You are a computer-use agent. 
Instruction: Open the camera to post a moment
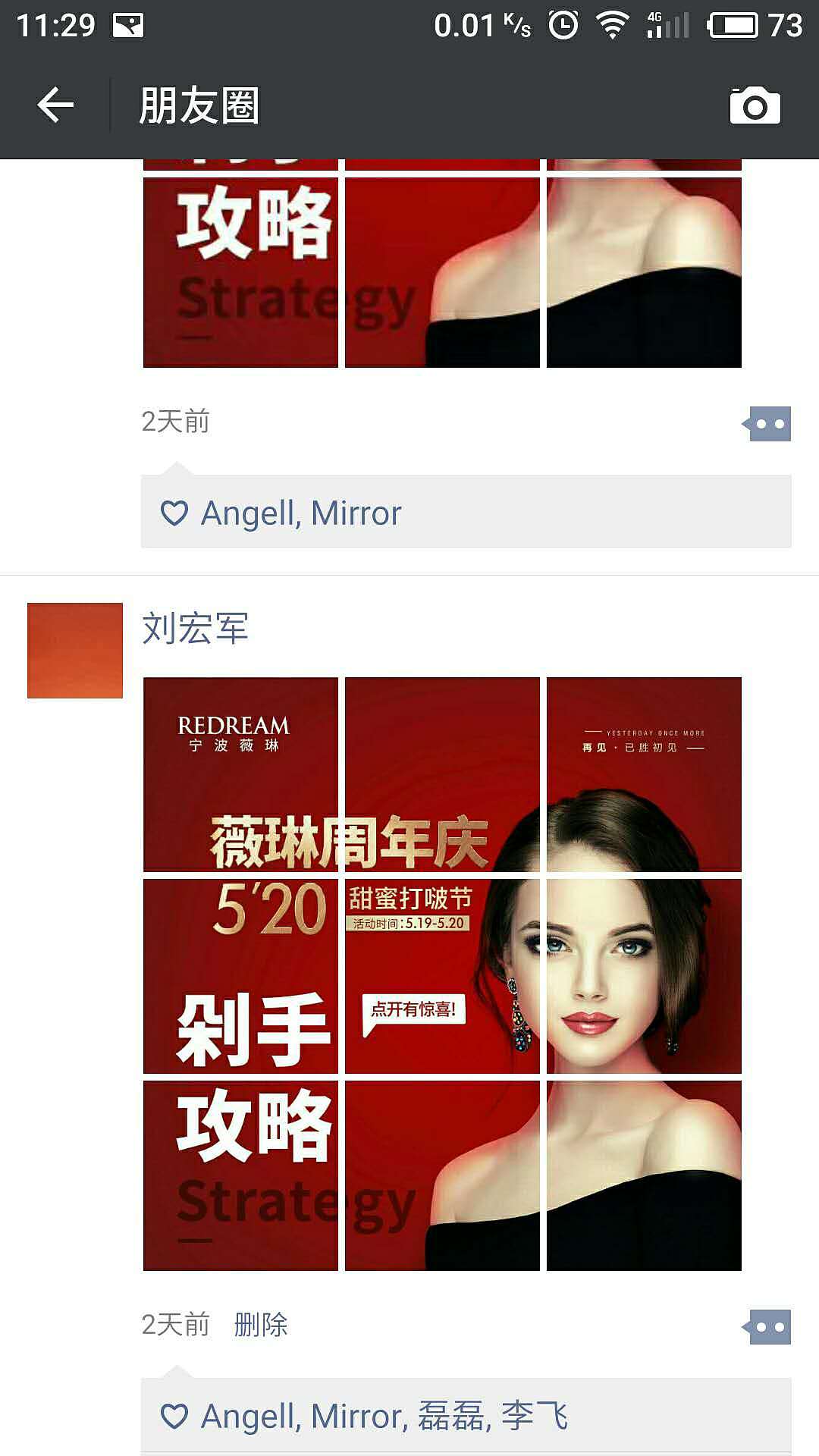tap(755, 105)
